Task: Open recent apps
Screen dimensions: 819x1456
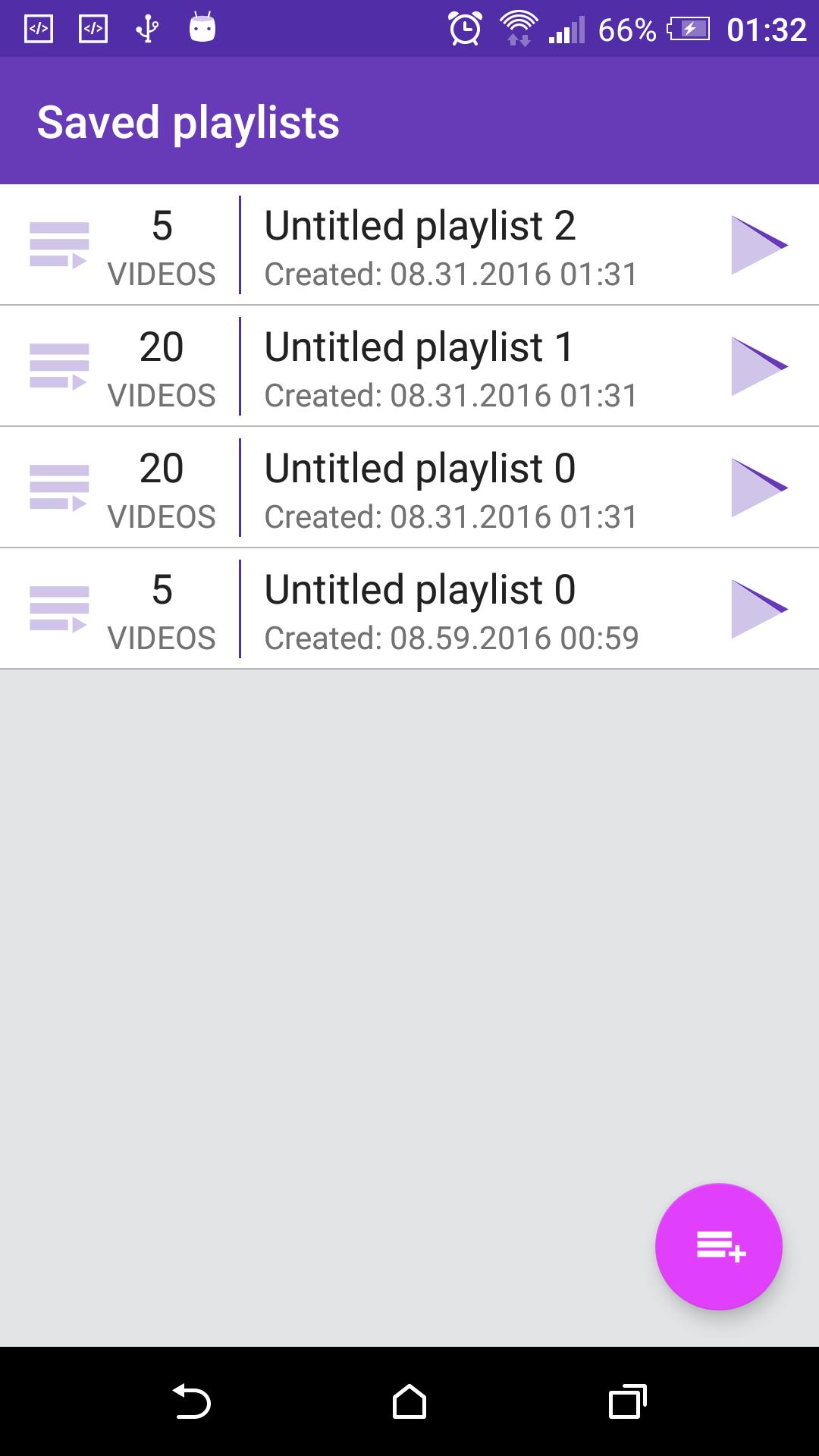Action: pos(628,1401)
